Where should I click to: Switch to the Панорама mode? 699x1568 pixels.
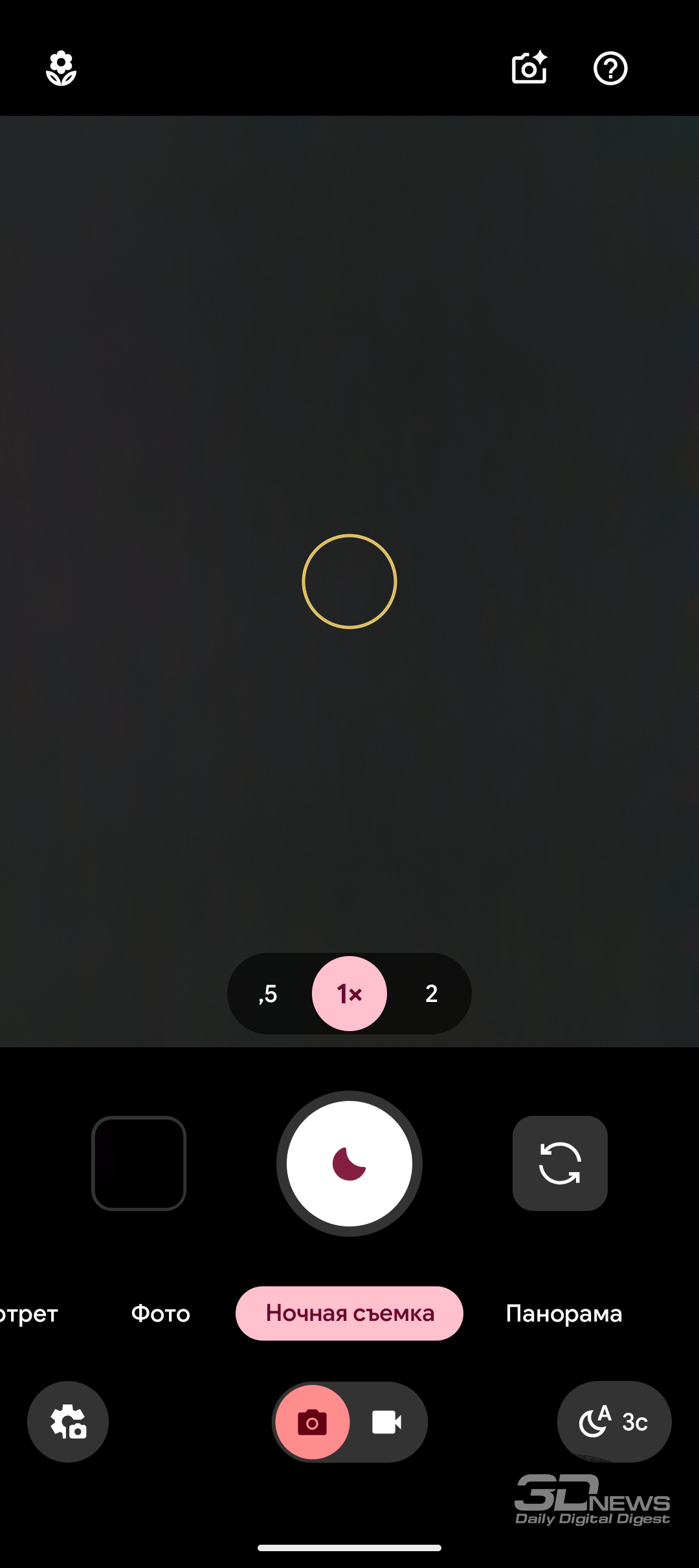(x=564, y=1314)
